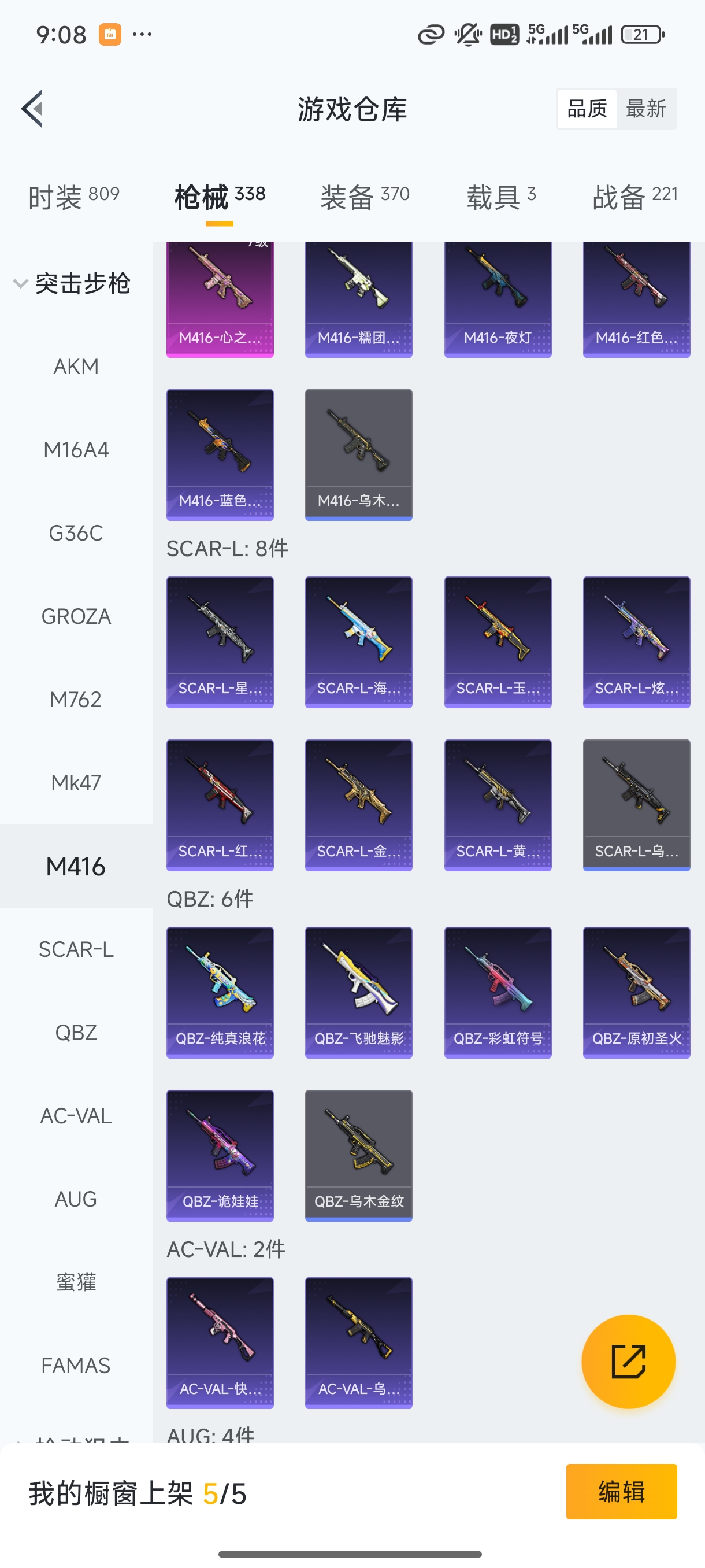705x1568 pixels.
Task: Open the M416-夜灯 skin
Action: click(x=498, y=299)
